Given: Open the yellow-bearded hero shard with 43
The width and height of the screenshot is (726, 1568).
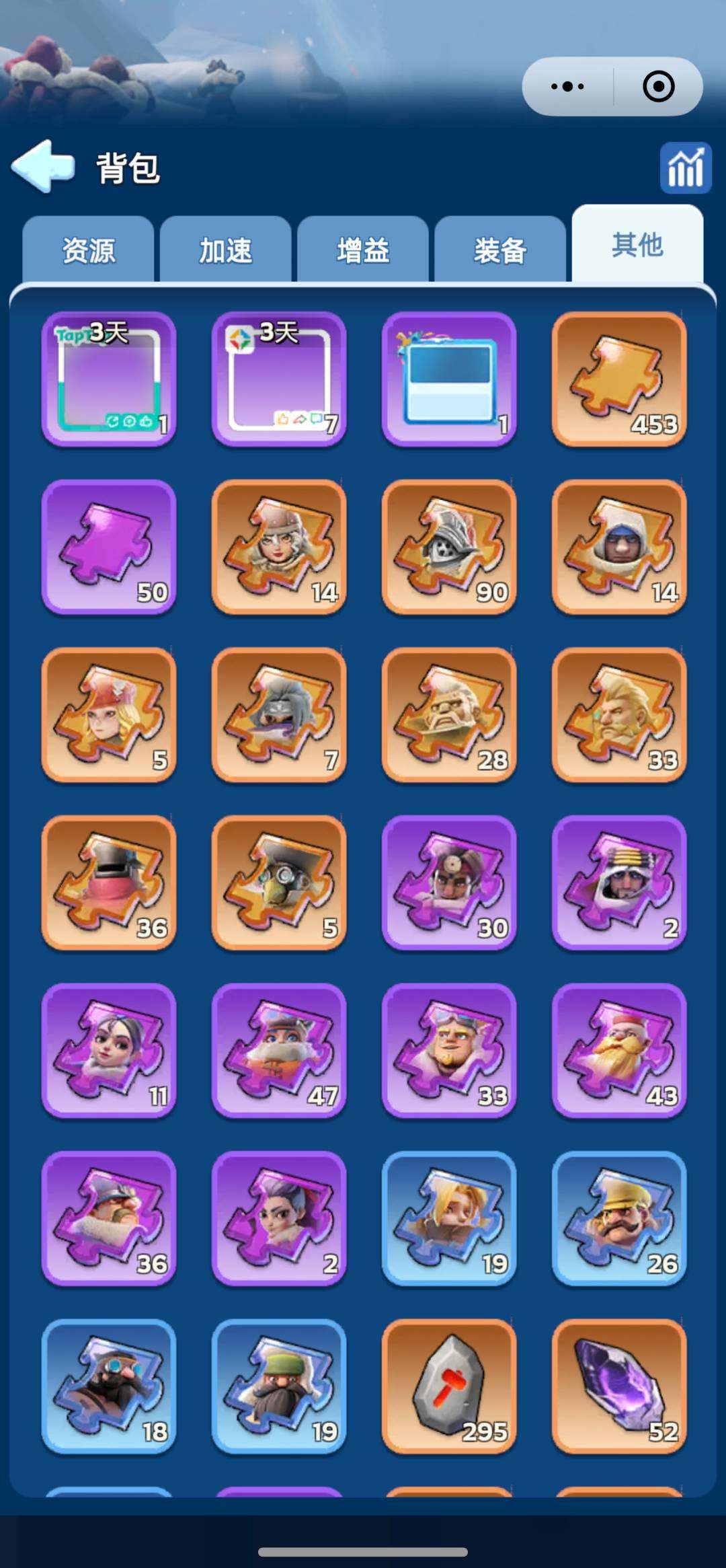Looking at the screenshot, I should (619, 1050).
